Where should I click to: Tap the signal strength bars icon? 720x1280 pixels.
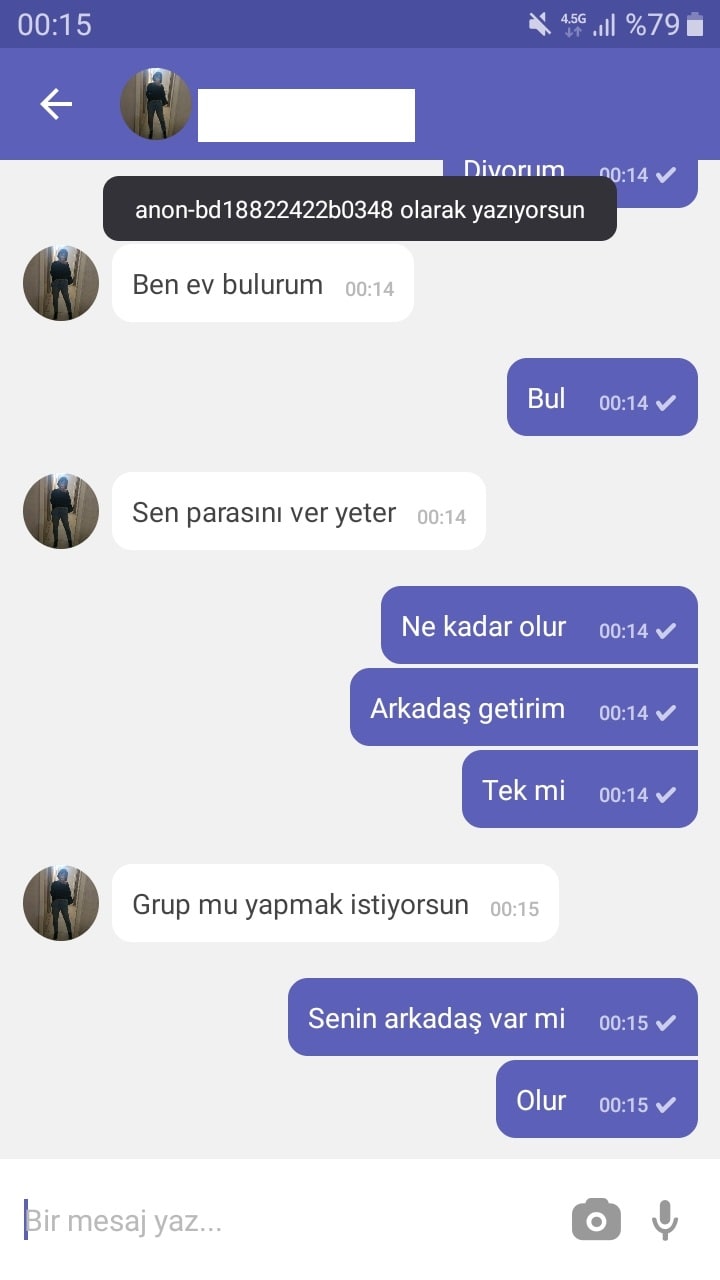[607, 24]
